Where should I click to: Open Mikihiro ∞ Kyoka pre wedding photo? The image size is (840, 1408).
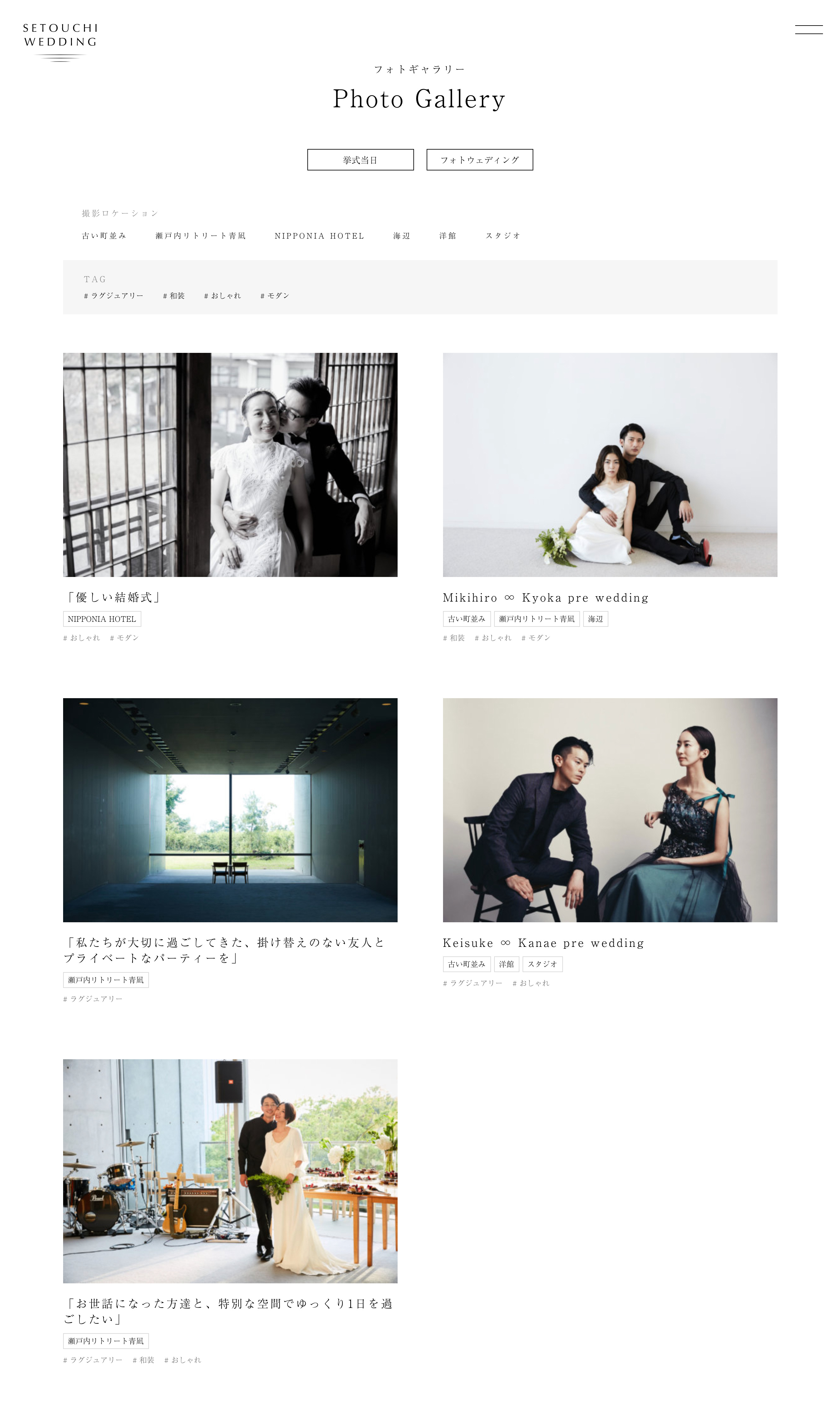click(x=610, y=465)
